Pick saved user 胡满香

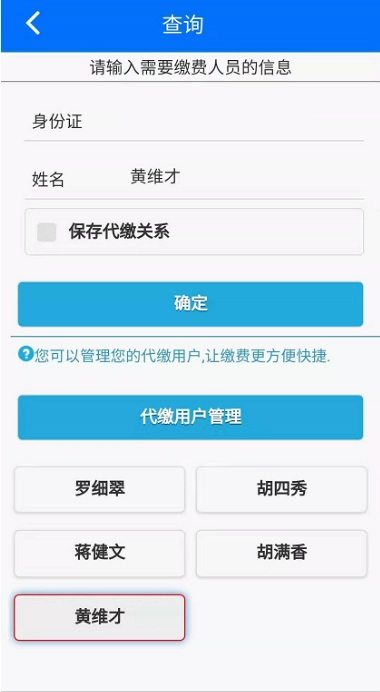(282, 553)
